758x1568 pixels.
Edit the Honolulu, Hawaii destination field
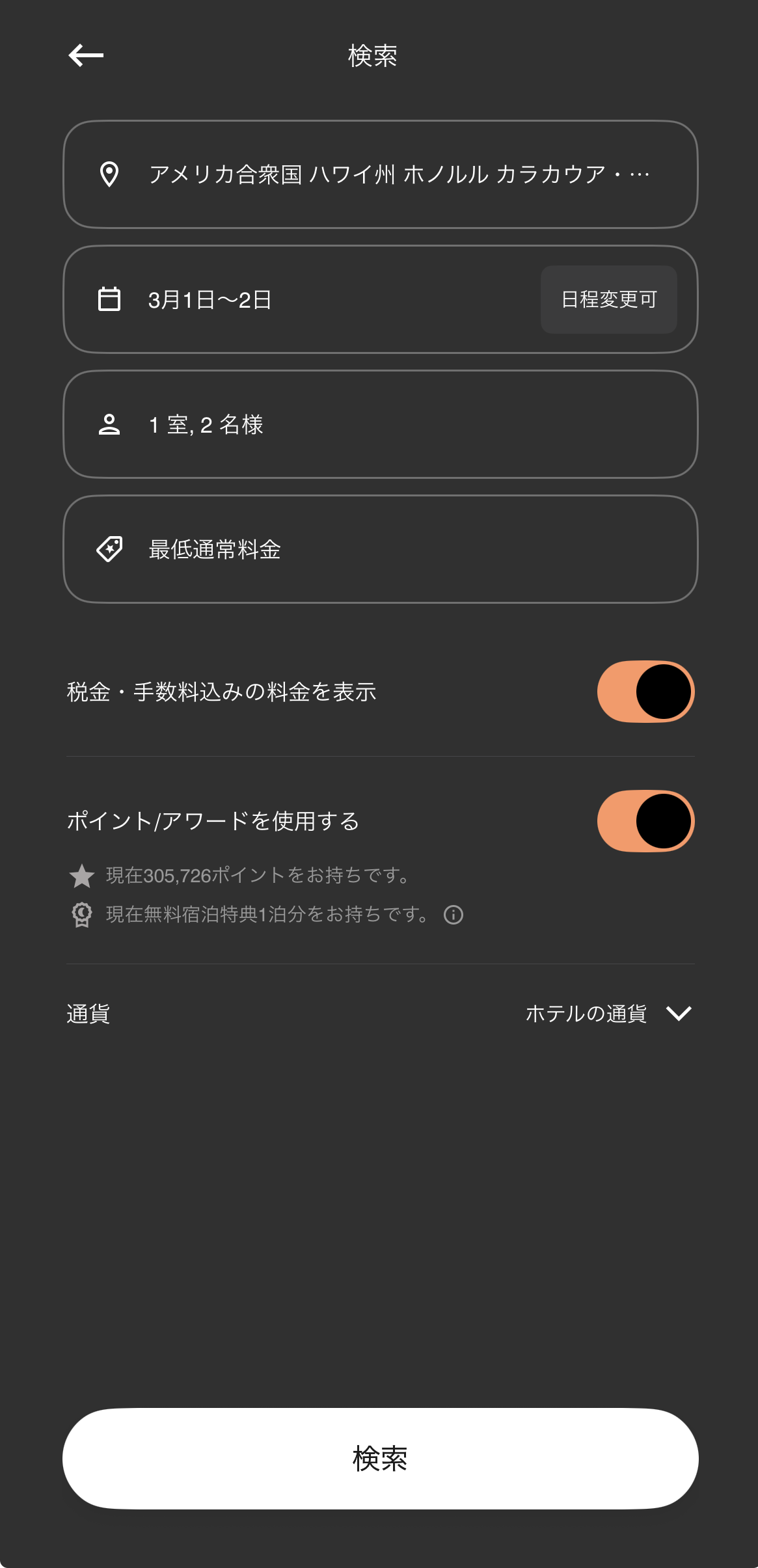pos(380,174)
